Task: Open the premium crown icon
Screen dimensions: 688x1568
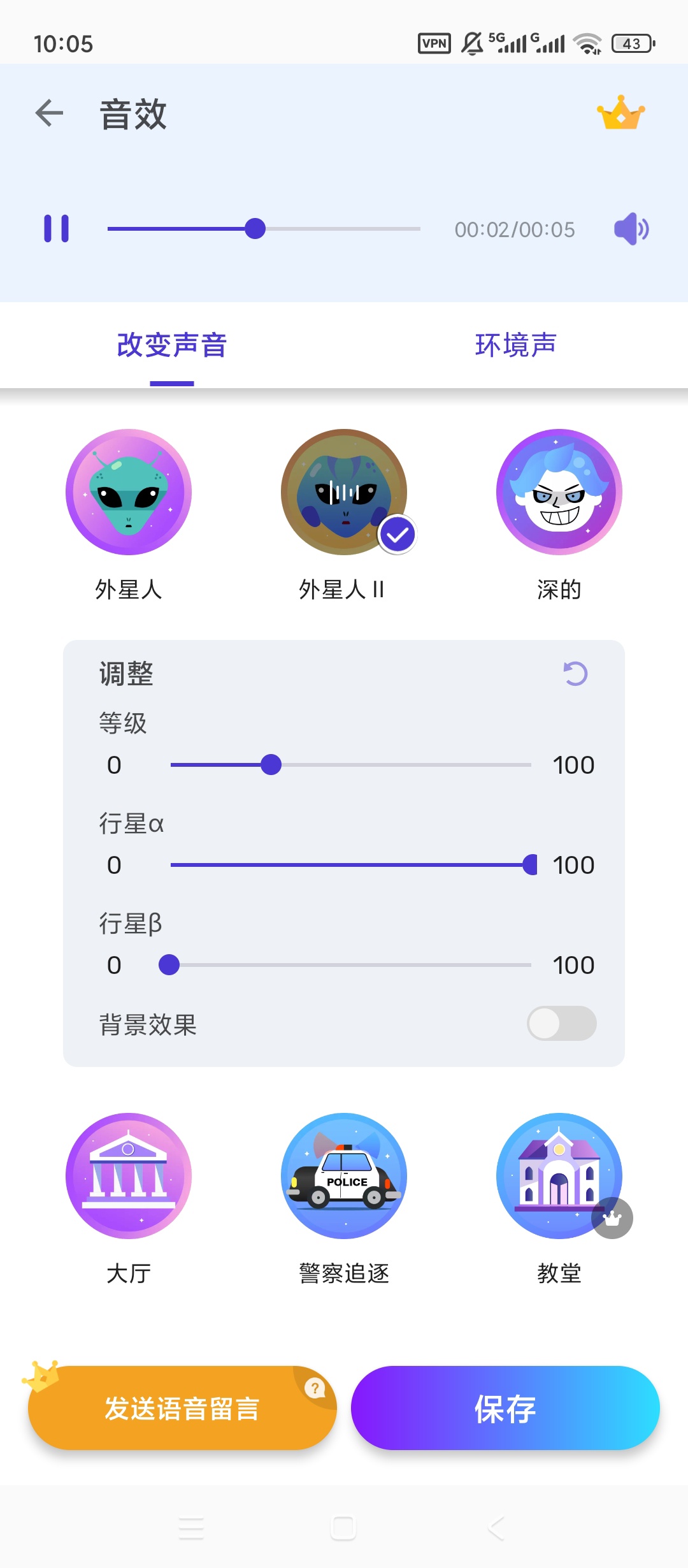Action: click(620, 113)
